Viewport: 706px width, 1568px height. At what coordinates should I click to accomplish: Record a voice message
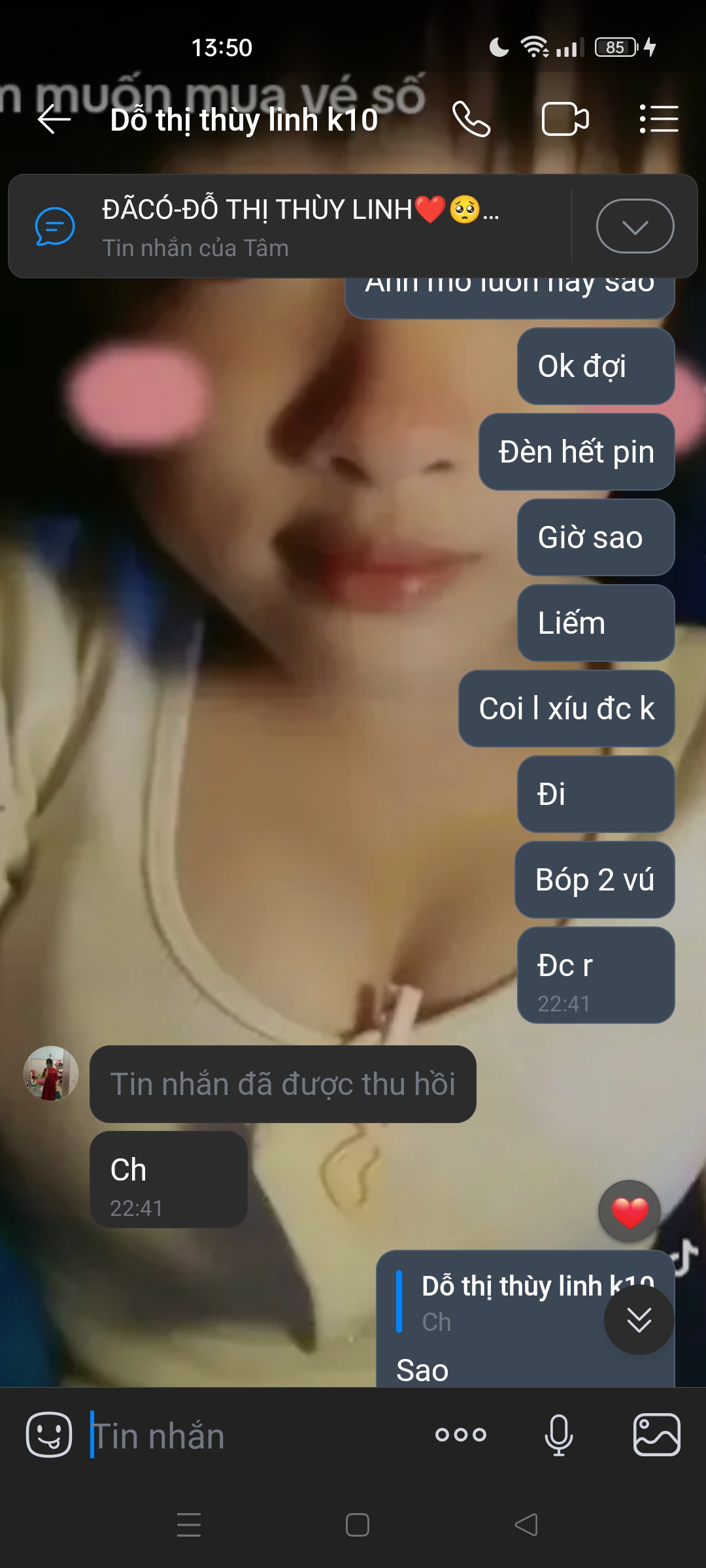(x=559, y=1435)
